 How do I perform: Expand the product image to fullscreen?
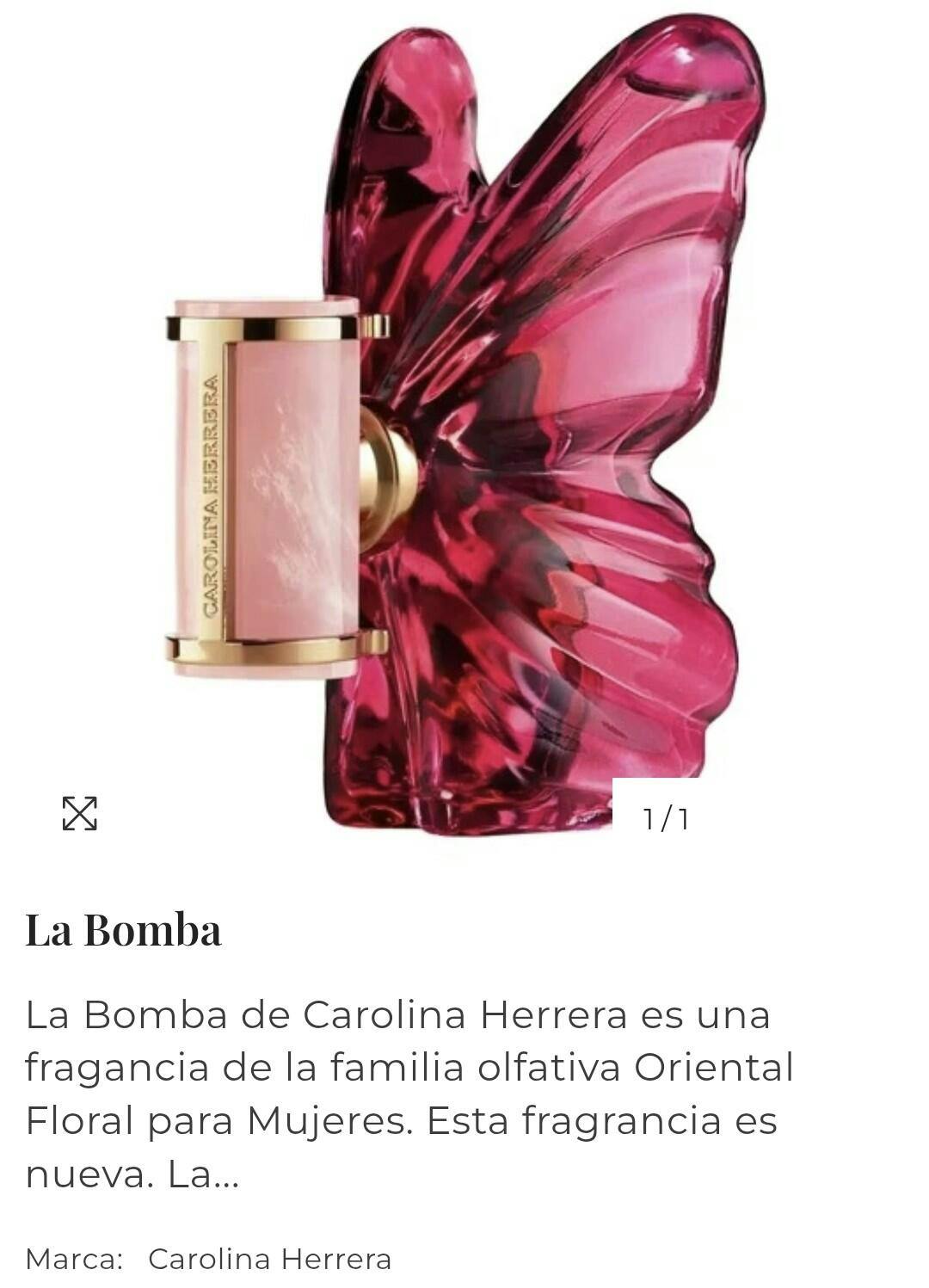point(79,813)
